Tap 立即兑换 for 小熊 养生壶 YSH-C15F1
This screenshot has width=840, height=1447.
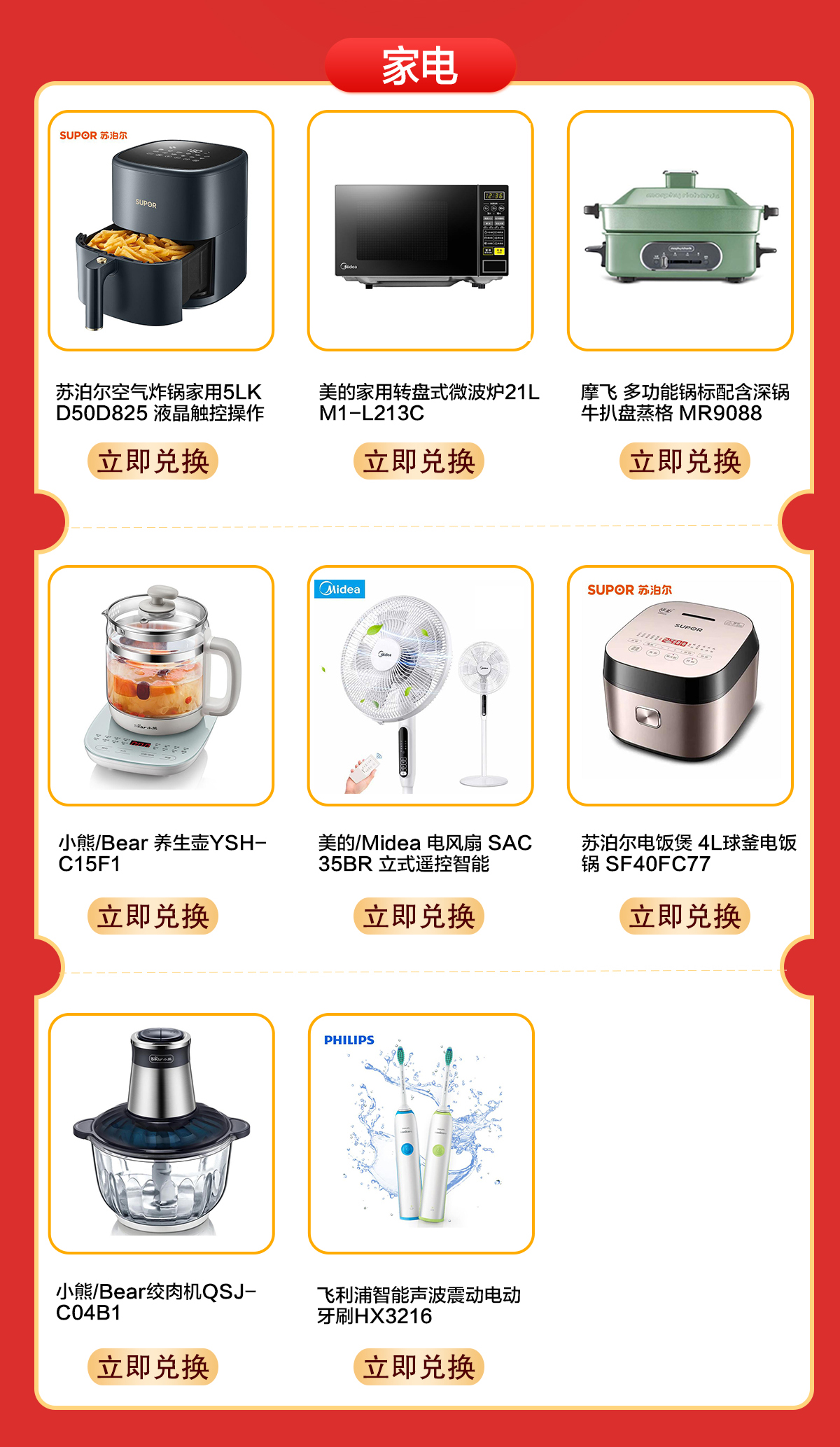pos(153,916)
